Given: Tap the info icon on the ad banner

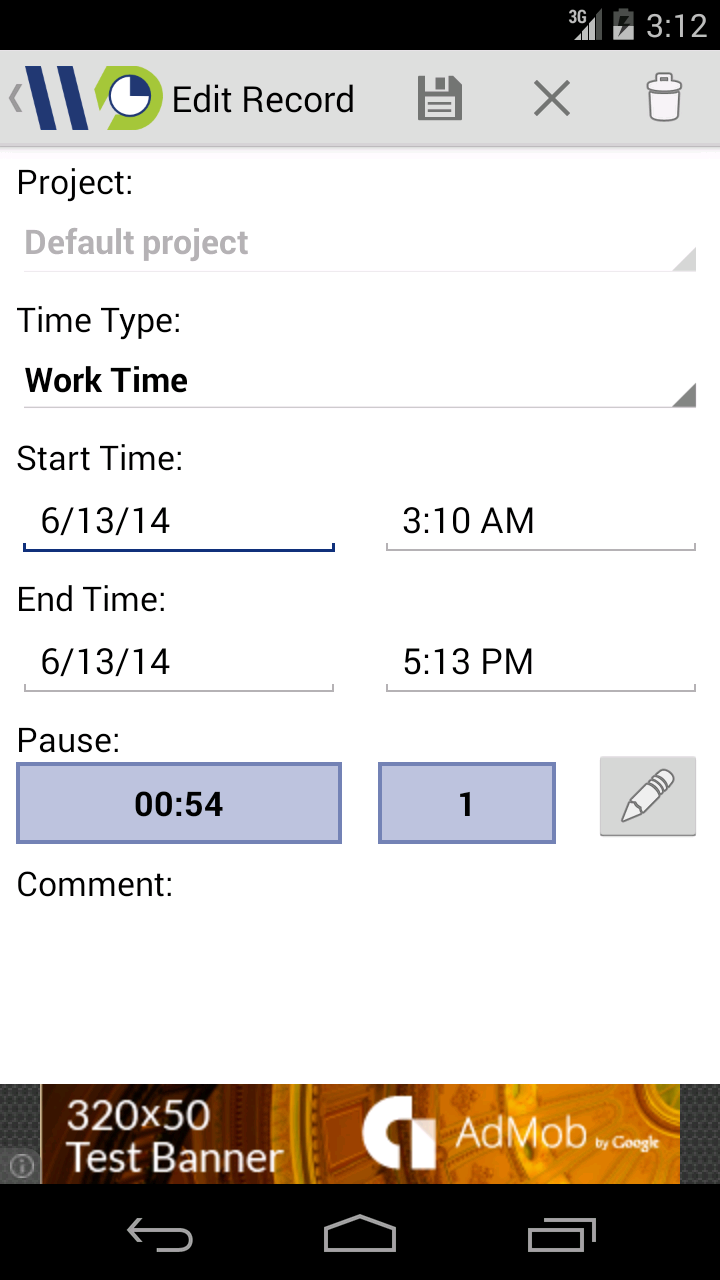Looking at the screenshot, I should [x=20, y=1166].
